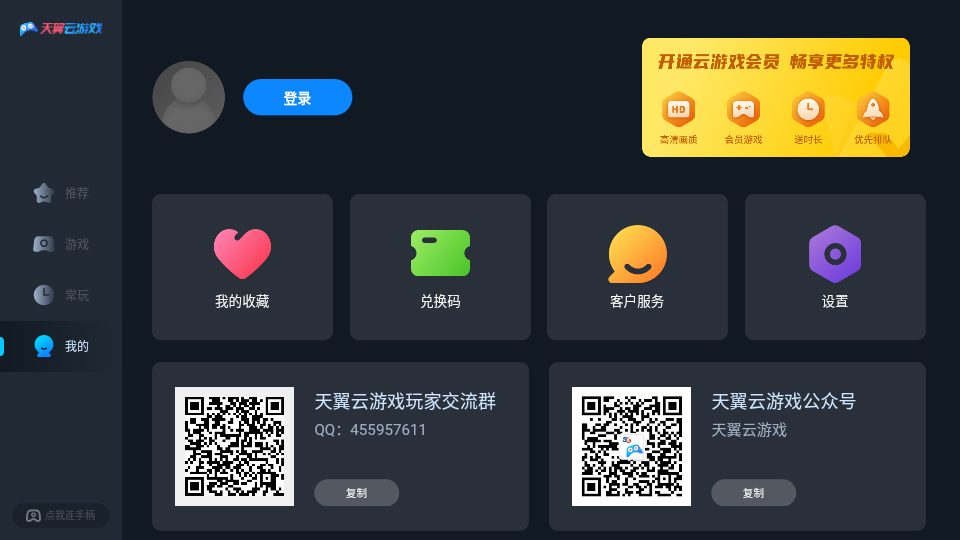Image resolution: width=960 pixels, height=540 pixels.
Task: Tap the 登录 login button
Action: tap(297, 98)
